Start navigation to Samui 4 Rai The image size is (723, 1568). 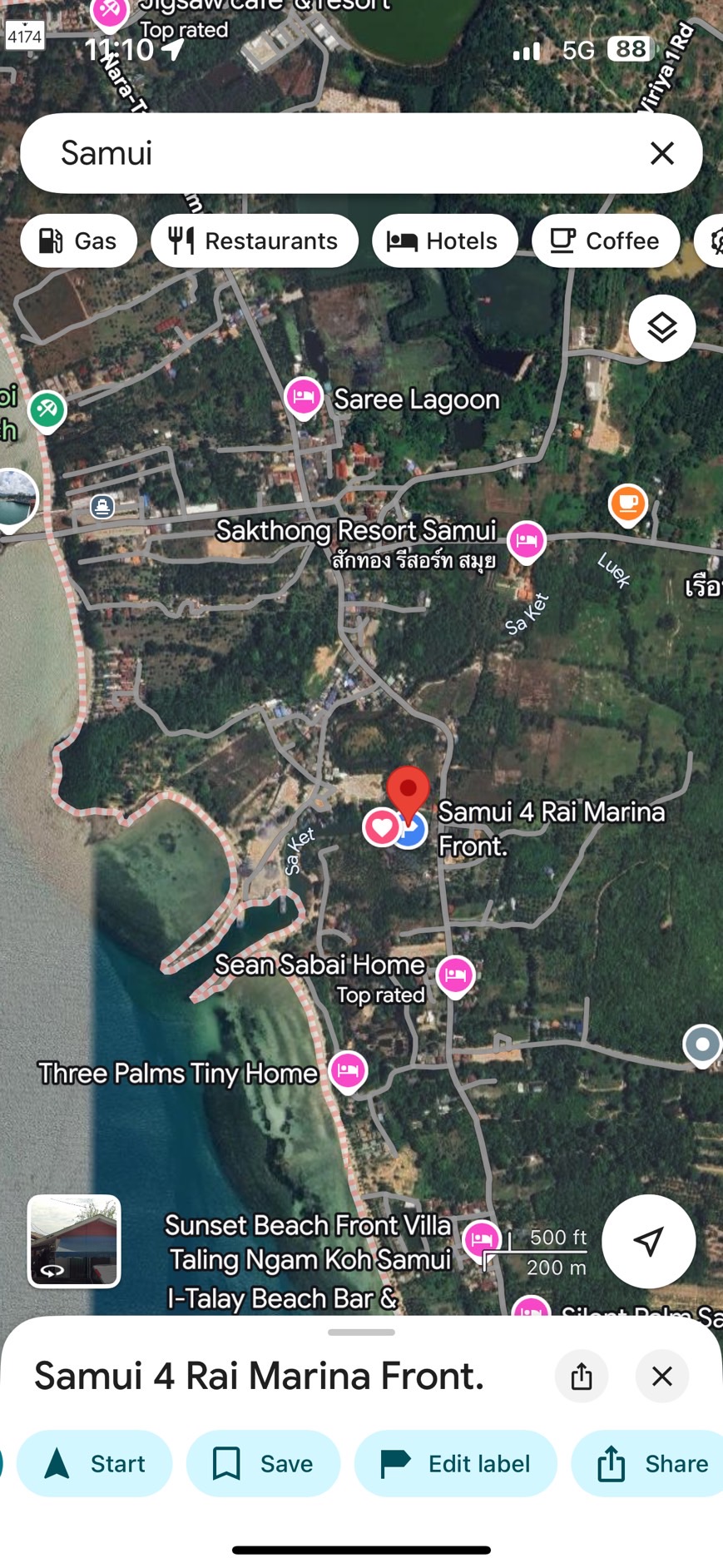click(94, 1463)
